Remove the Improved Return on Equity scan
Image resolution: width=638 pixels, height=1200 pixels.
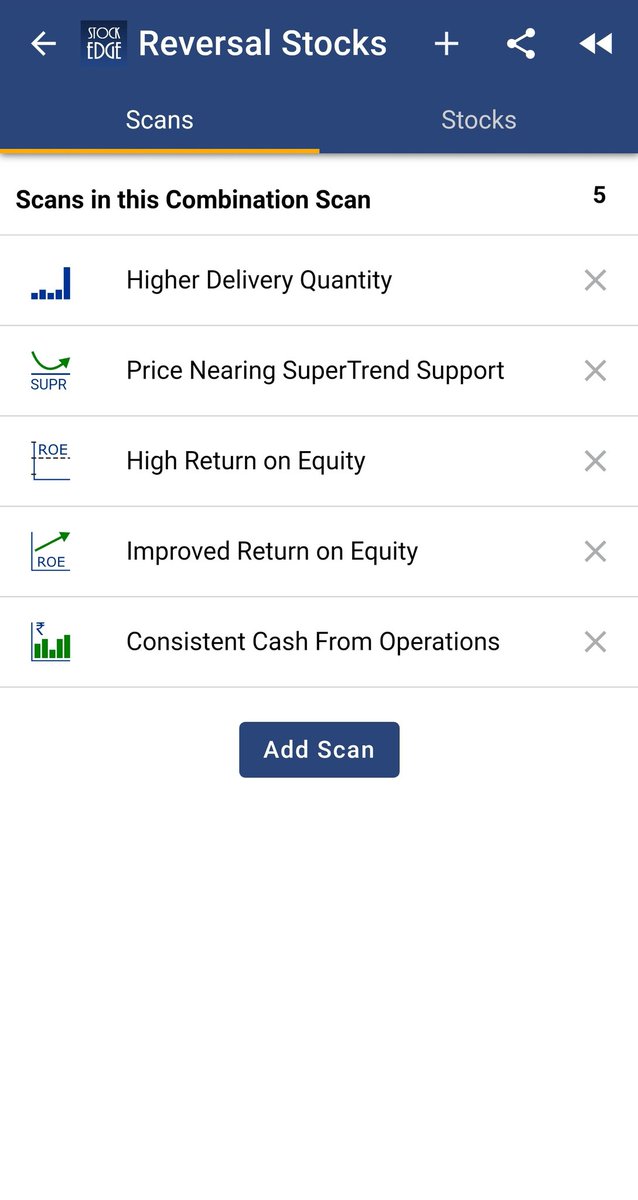coord(595,551)
